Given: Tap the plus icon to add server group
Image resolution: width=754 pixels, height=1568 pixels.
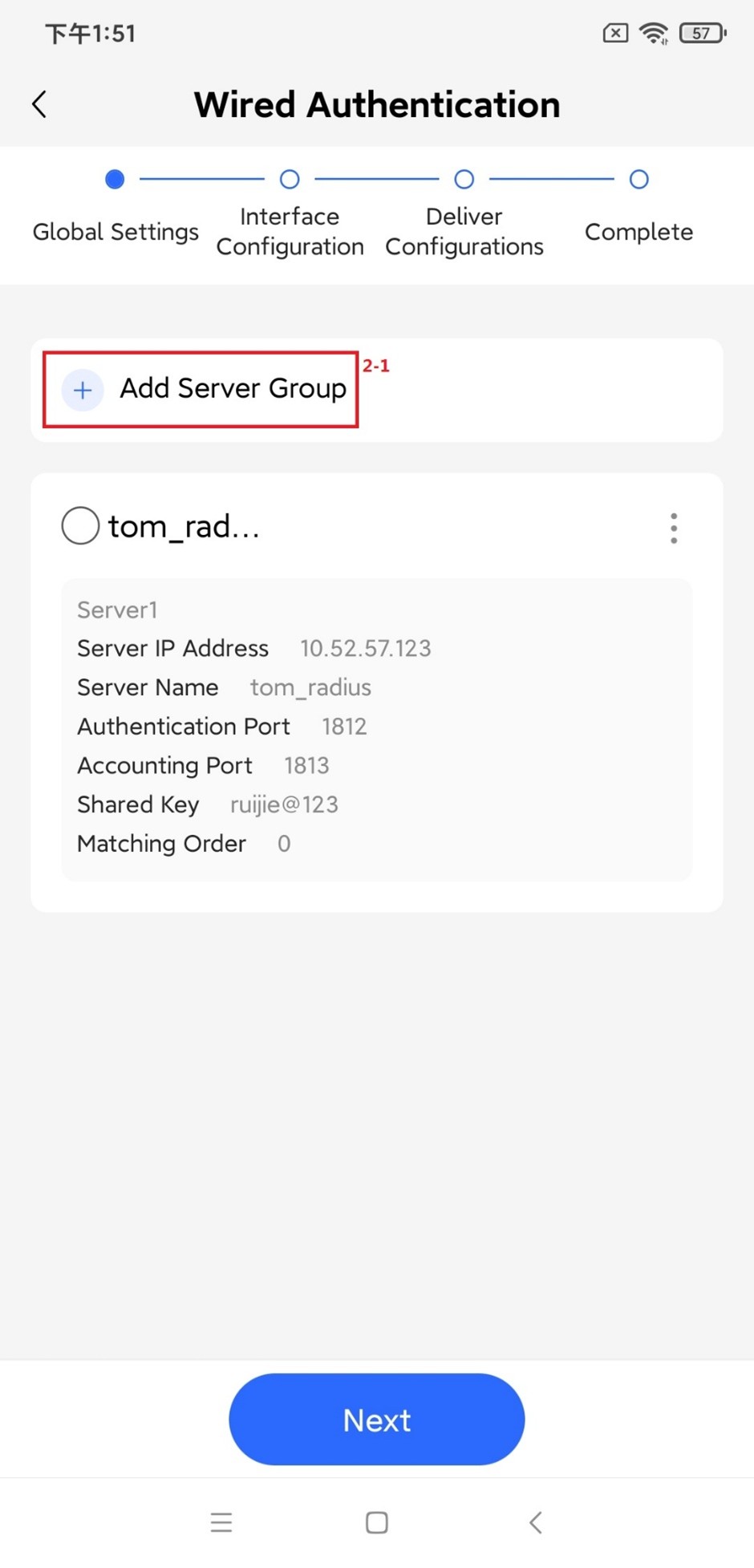Looking at the screenshot, I should tap(81, 390).
